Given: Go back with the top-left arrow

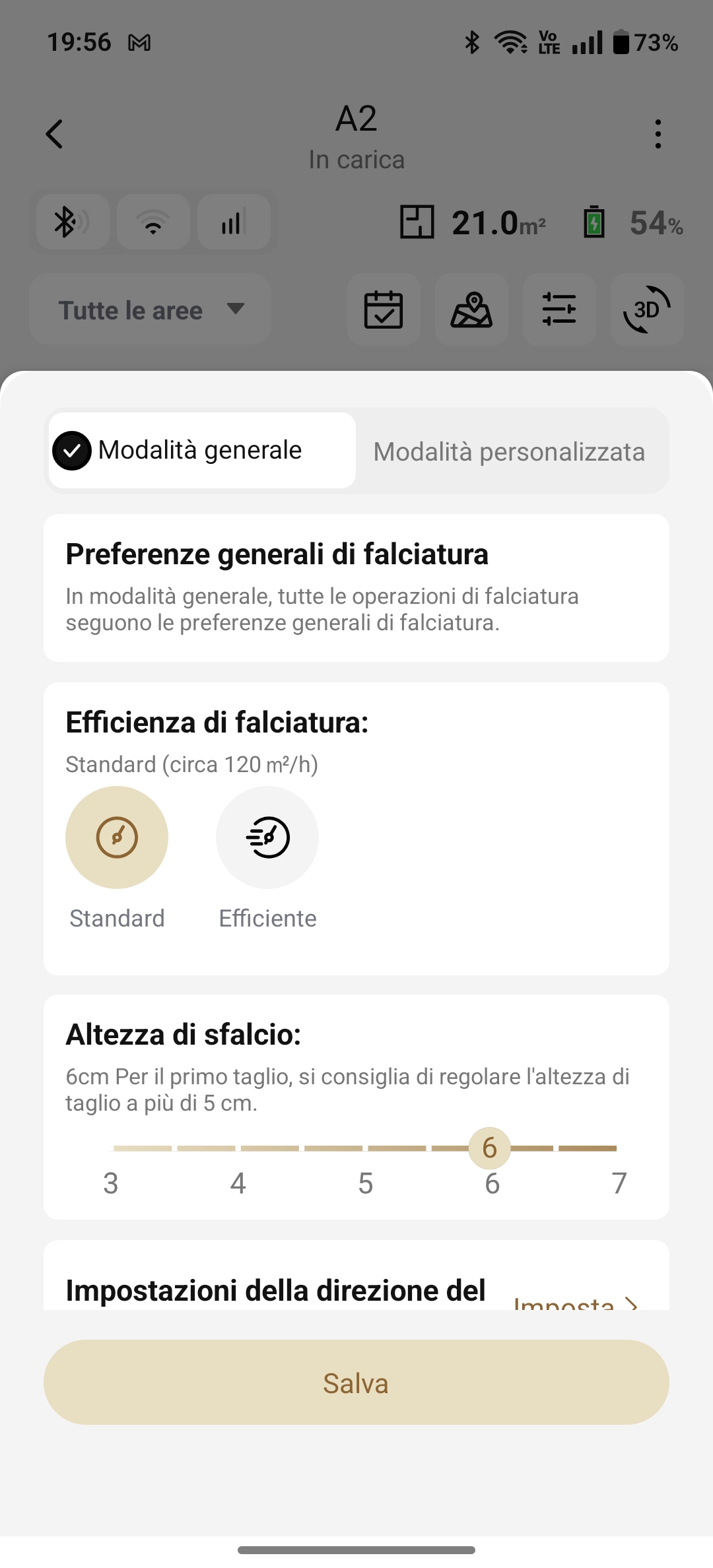Looking at the screenshot, I should tap(54, 134).
